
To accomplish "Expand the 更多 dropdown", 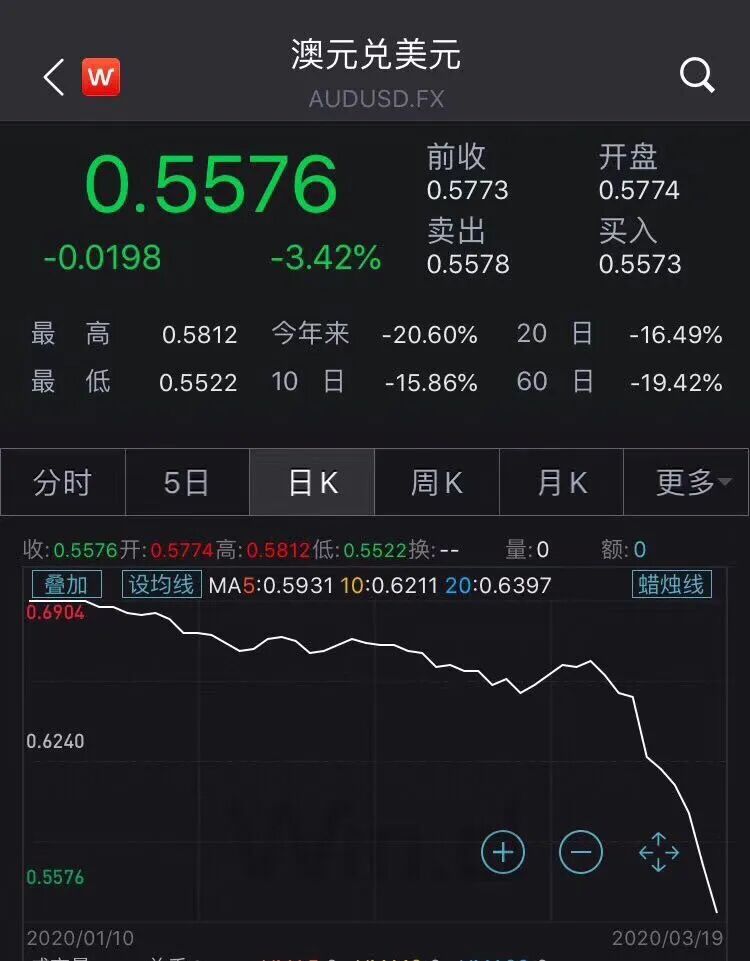I will [686, 482].
